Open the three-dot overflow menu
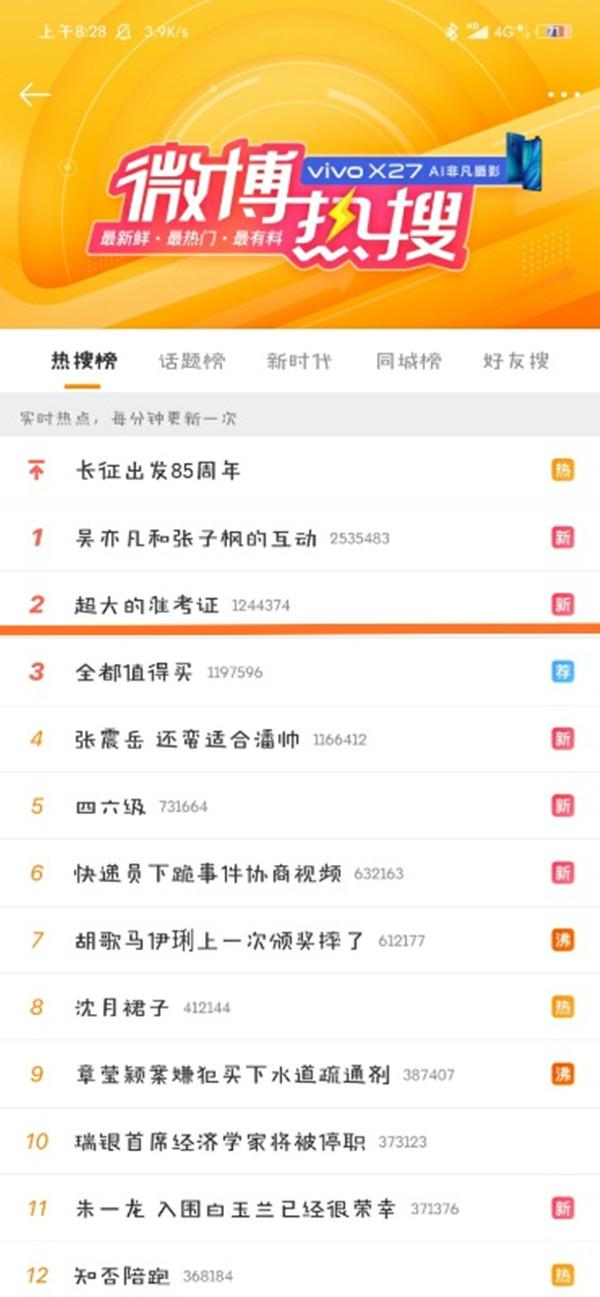The height and width of the screenshot is (1297, 600). point(564,95)
